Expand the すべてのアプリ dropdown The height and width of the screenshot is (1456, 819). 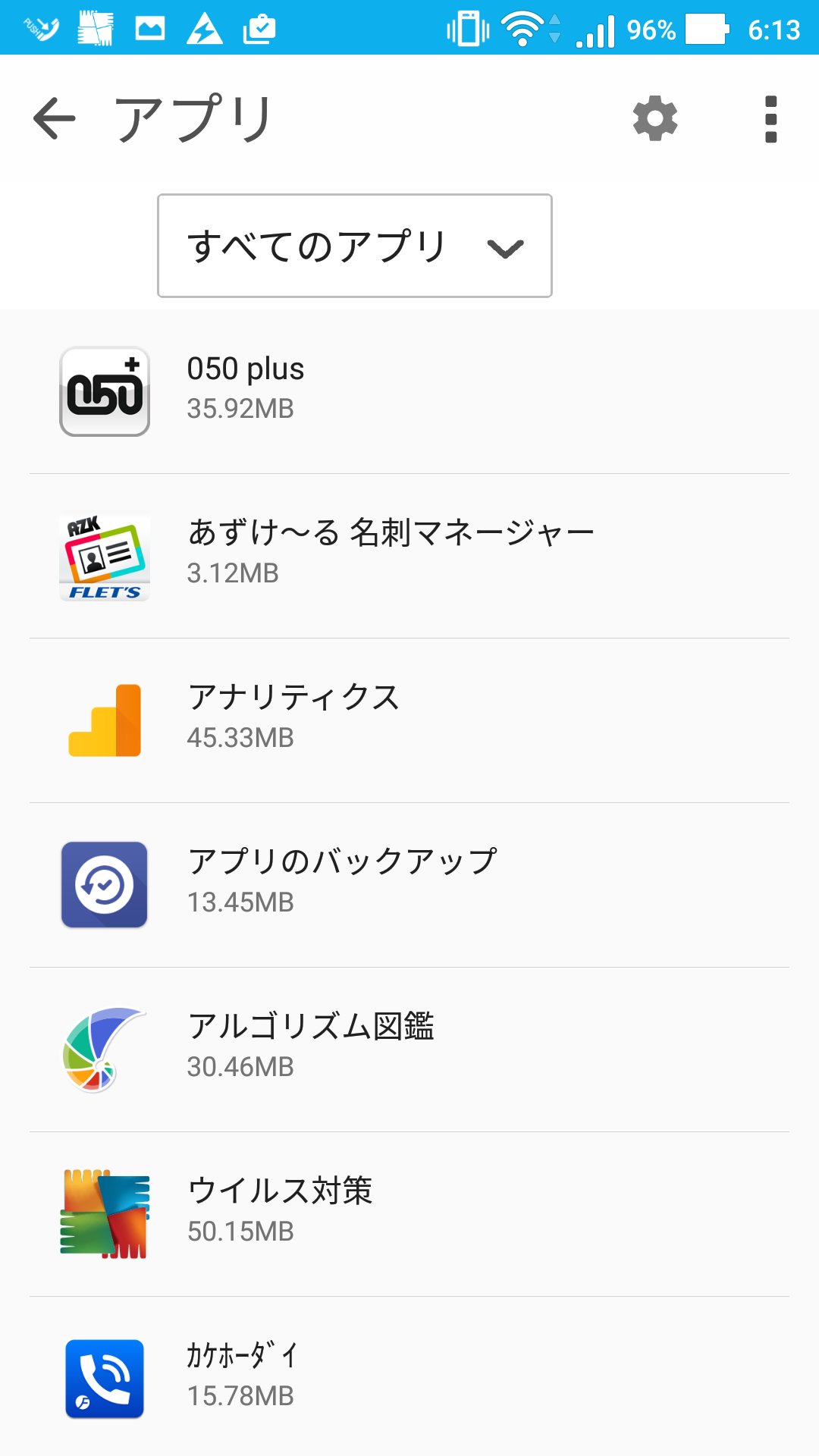[355, 246]
